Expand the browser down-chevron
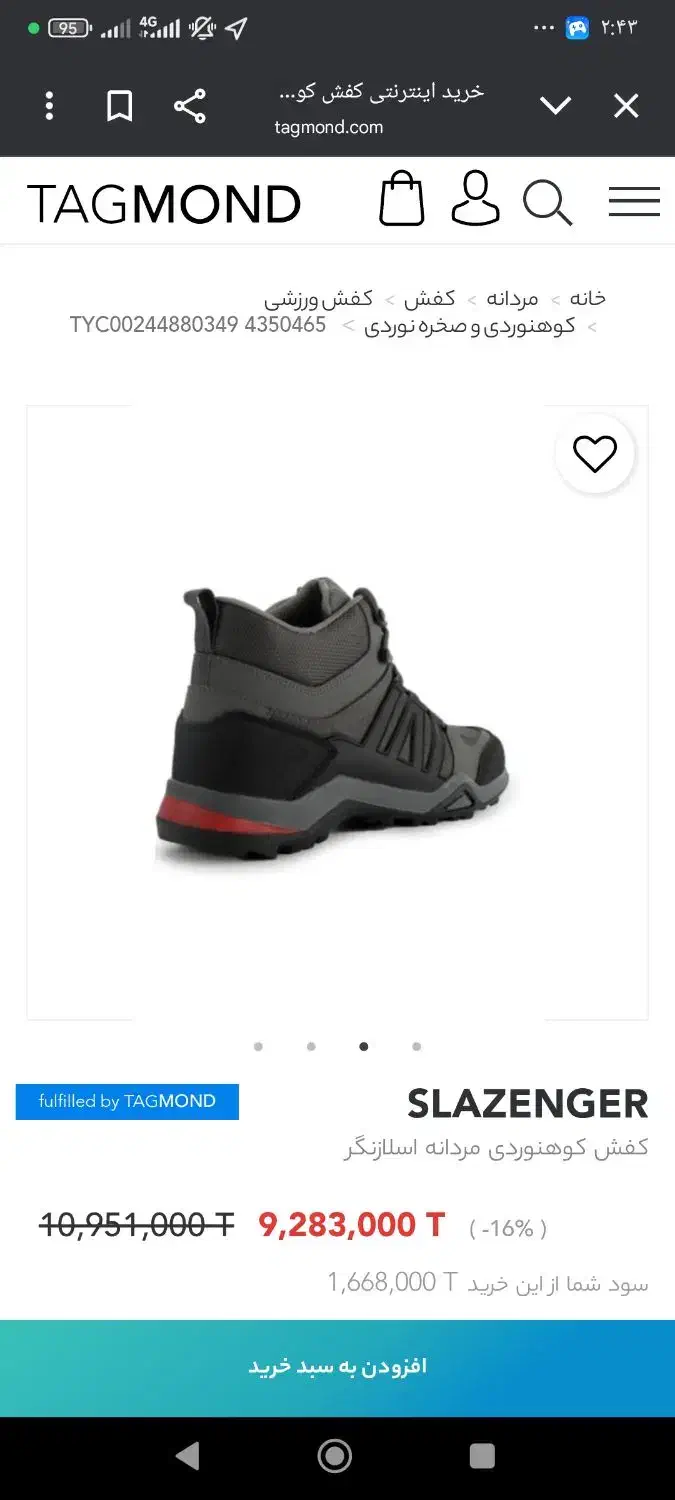Viewport: 675px width, 1500px height. click(555, 106)
